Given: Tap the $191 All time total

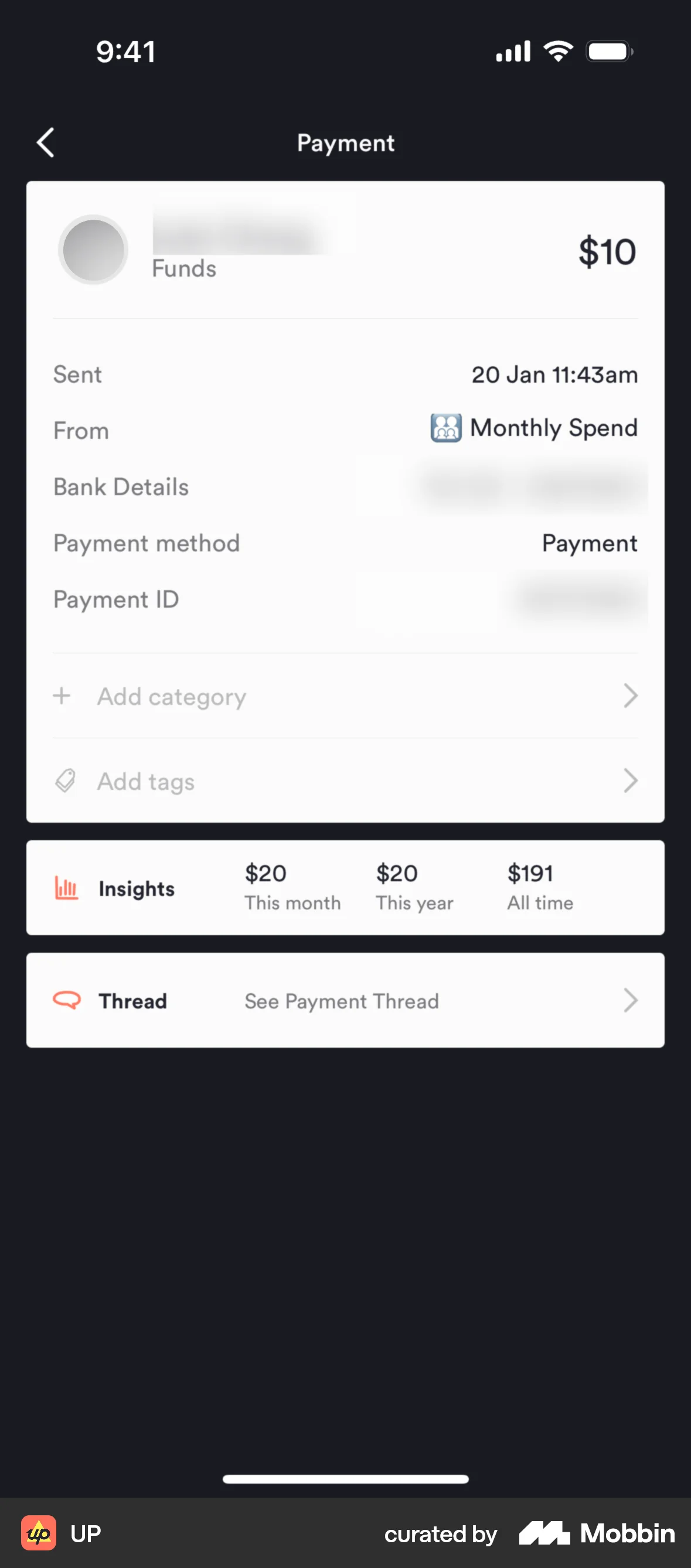Looking at the screenshot, I should pos(530,873).
